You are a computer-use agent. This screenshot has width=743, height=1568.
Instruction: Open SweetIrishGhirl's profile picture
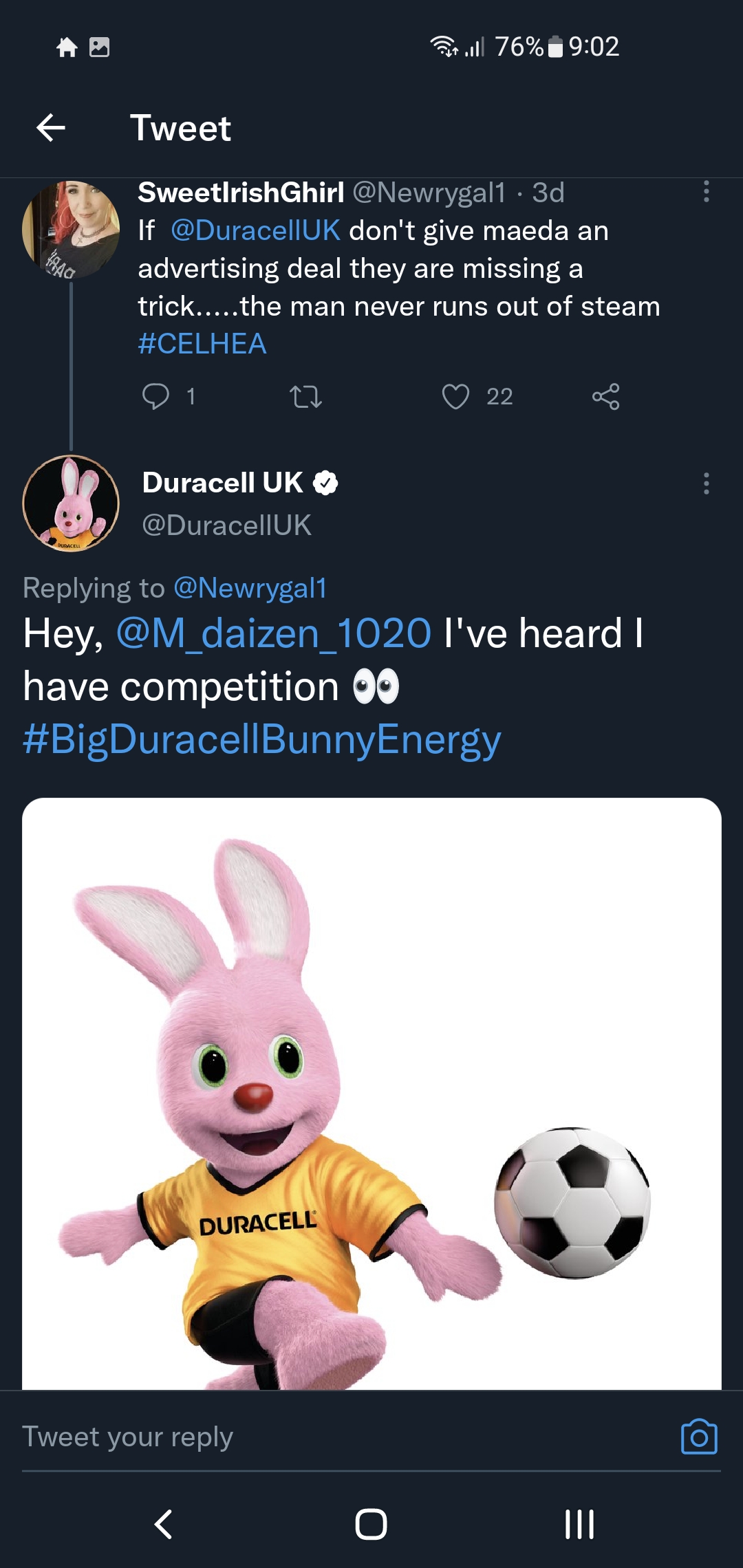coord(71,229)
